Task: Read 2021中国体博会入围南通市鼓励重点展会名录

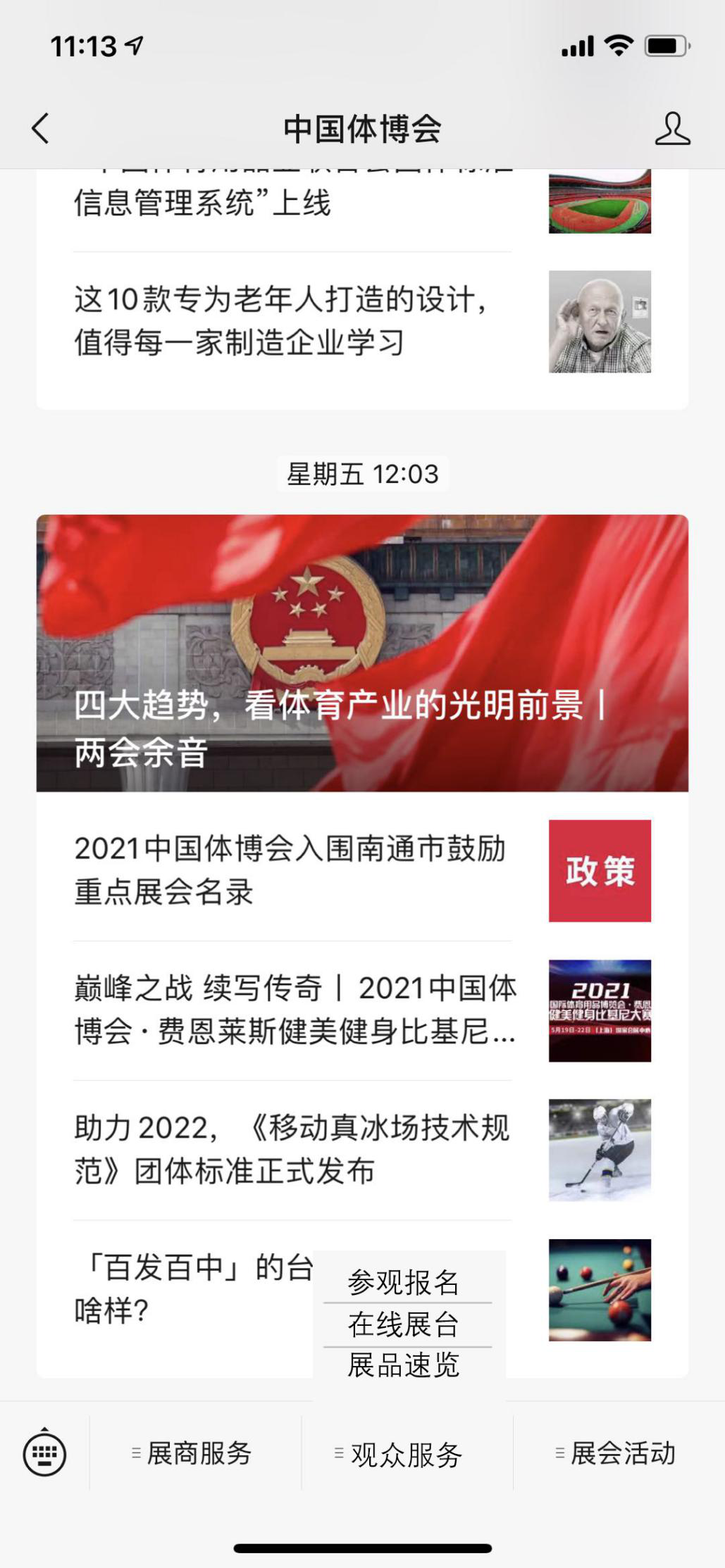Action: coord(292,870)
